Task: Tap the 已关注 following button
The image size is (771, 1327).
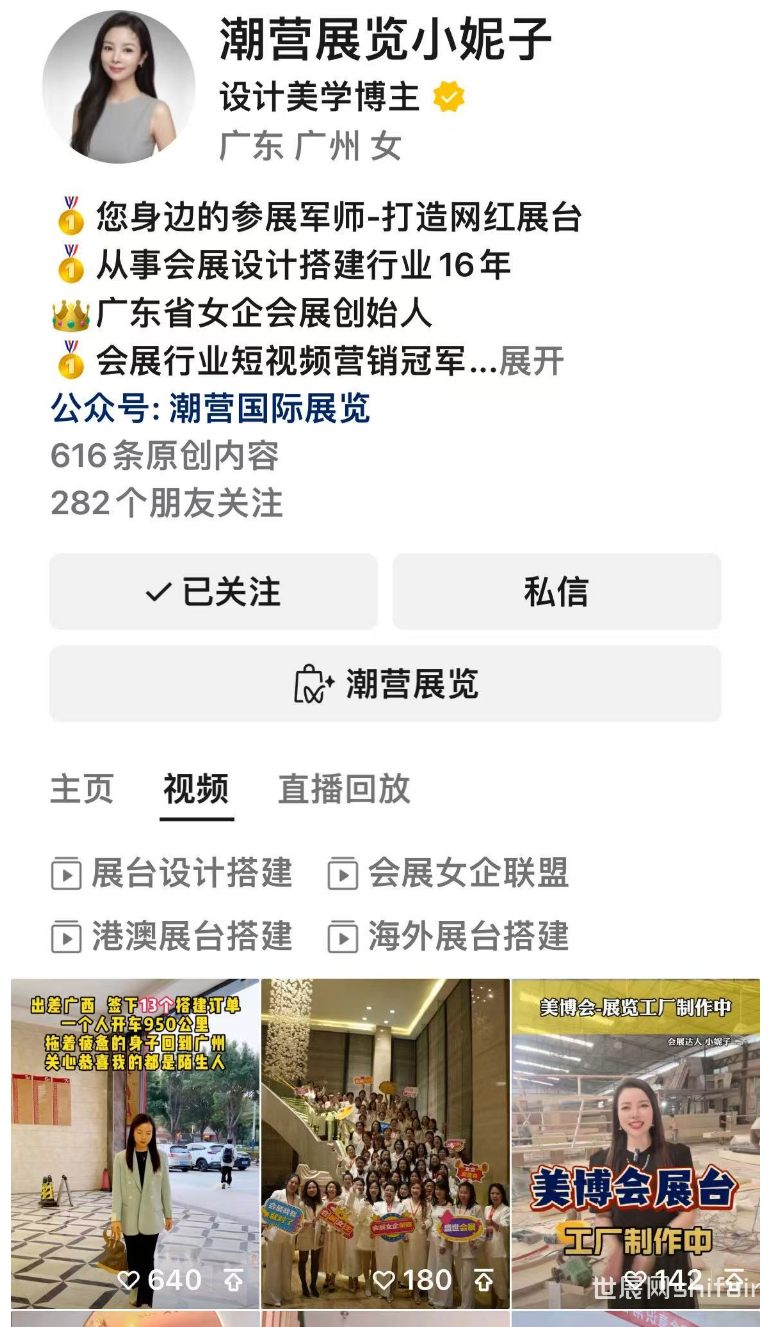Action: (214, 592)
